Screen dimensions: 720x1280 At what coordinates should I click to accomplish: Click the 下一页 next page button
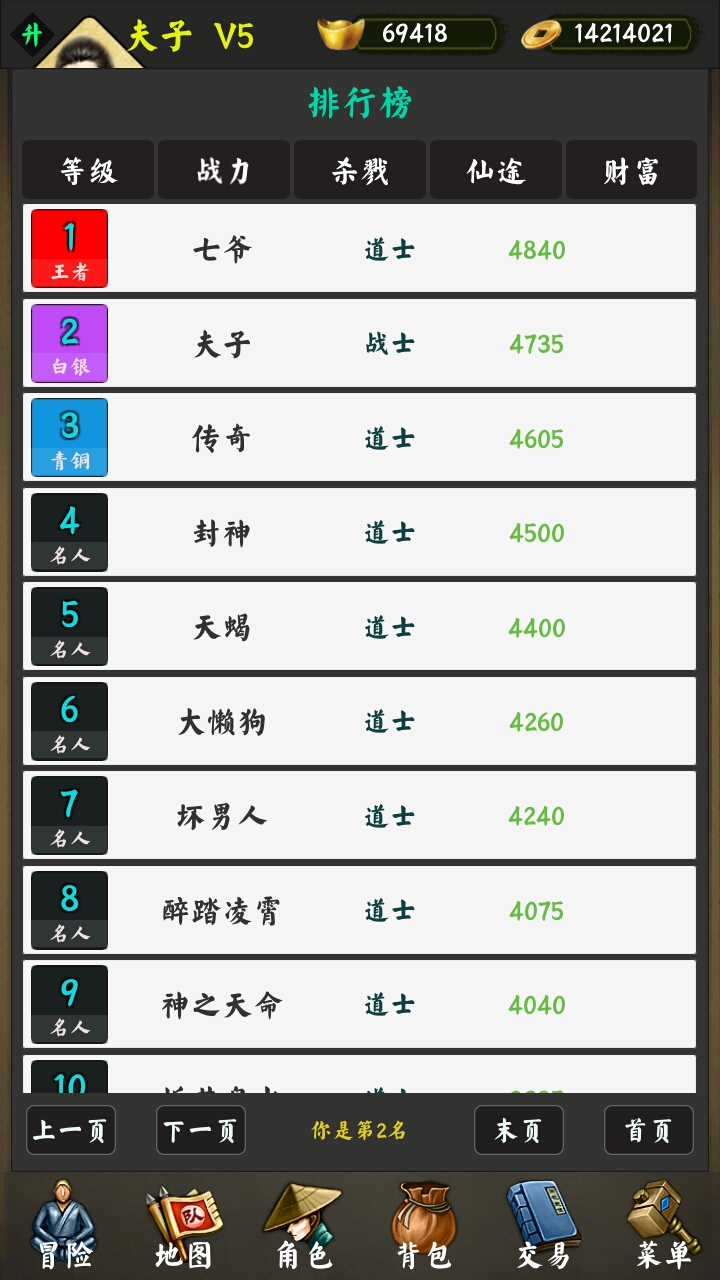[200, 1130]
